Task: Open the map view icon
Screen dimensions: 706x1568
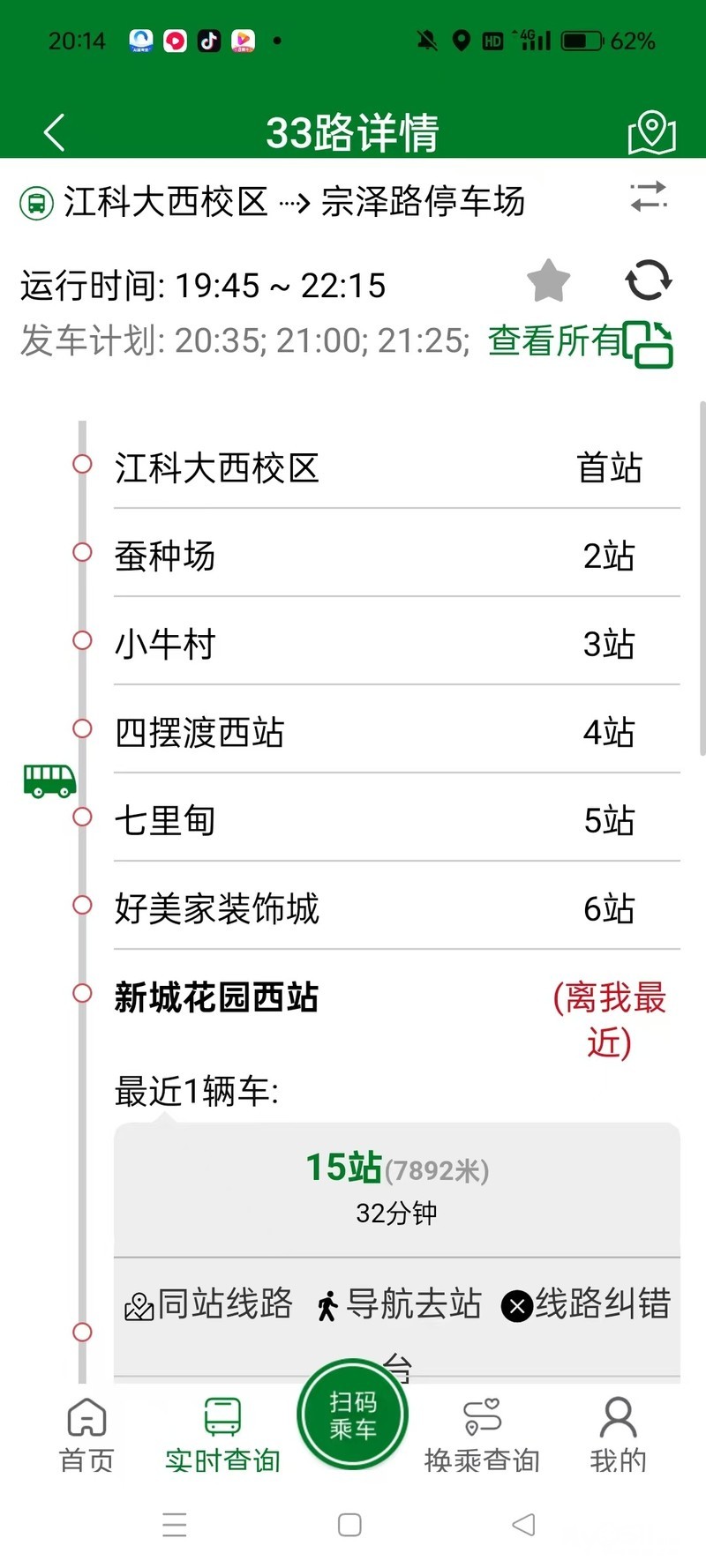Action: pyautogui.click(x=651, y=133)
